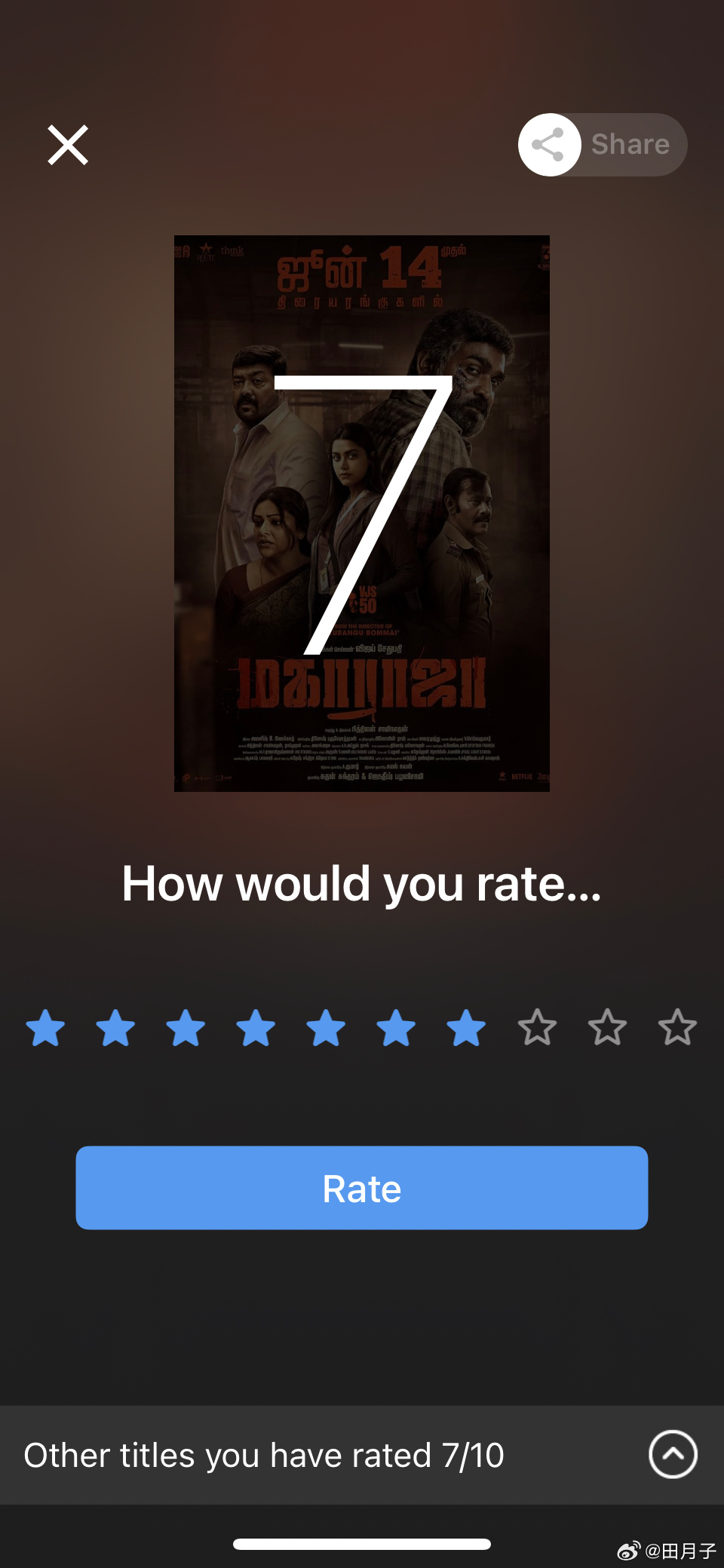
Task: Submit with the Rate button
Action: (362, 1188)
